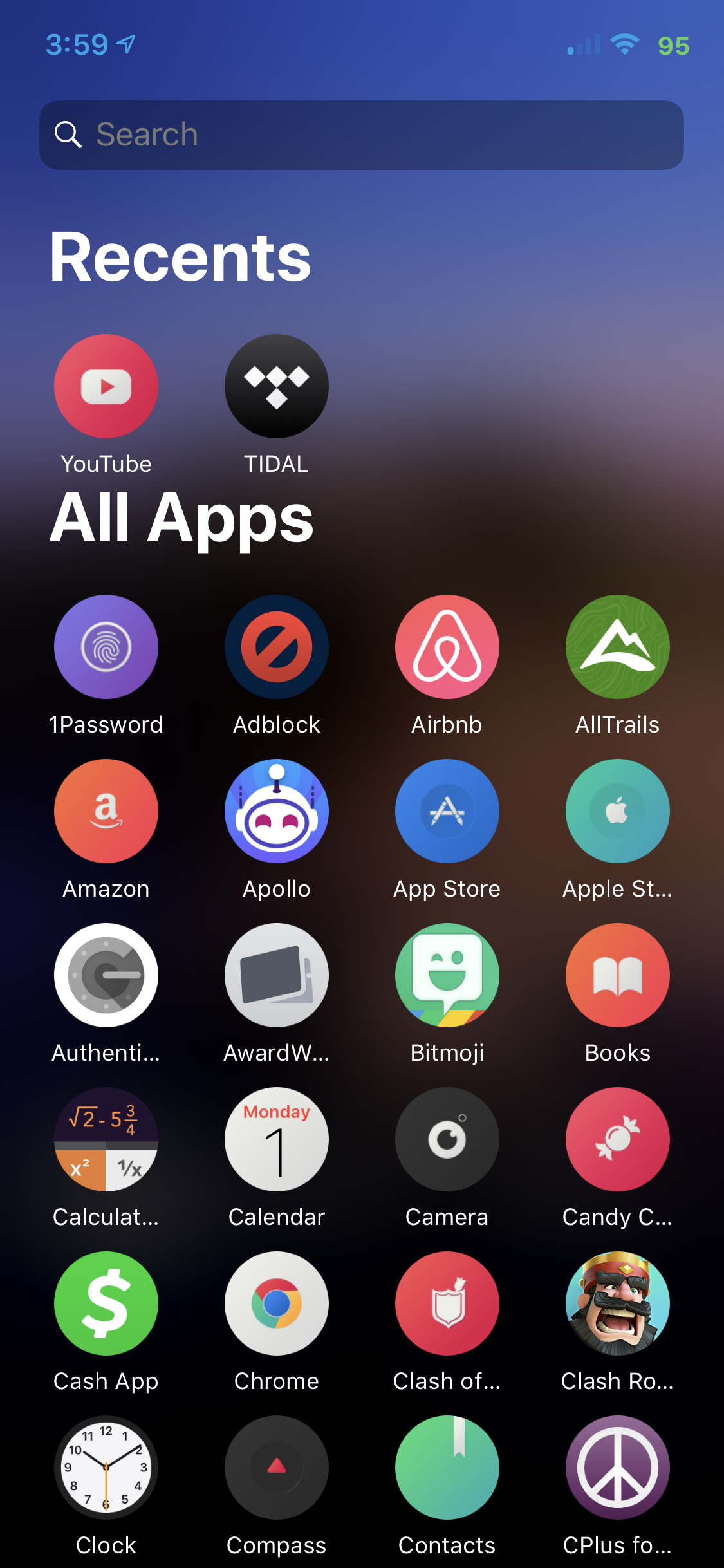724x1568 pixels.
Task: Open Calendar showing Monday 1
Action: tap(276, 1139)
